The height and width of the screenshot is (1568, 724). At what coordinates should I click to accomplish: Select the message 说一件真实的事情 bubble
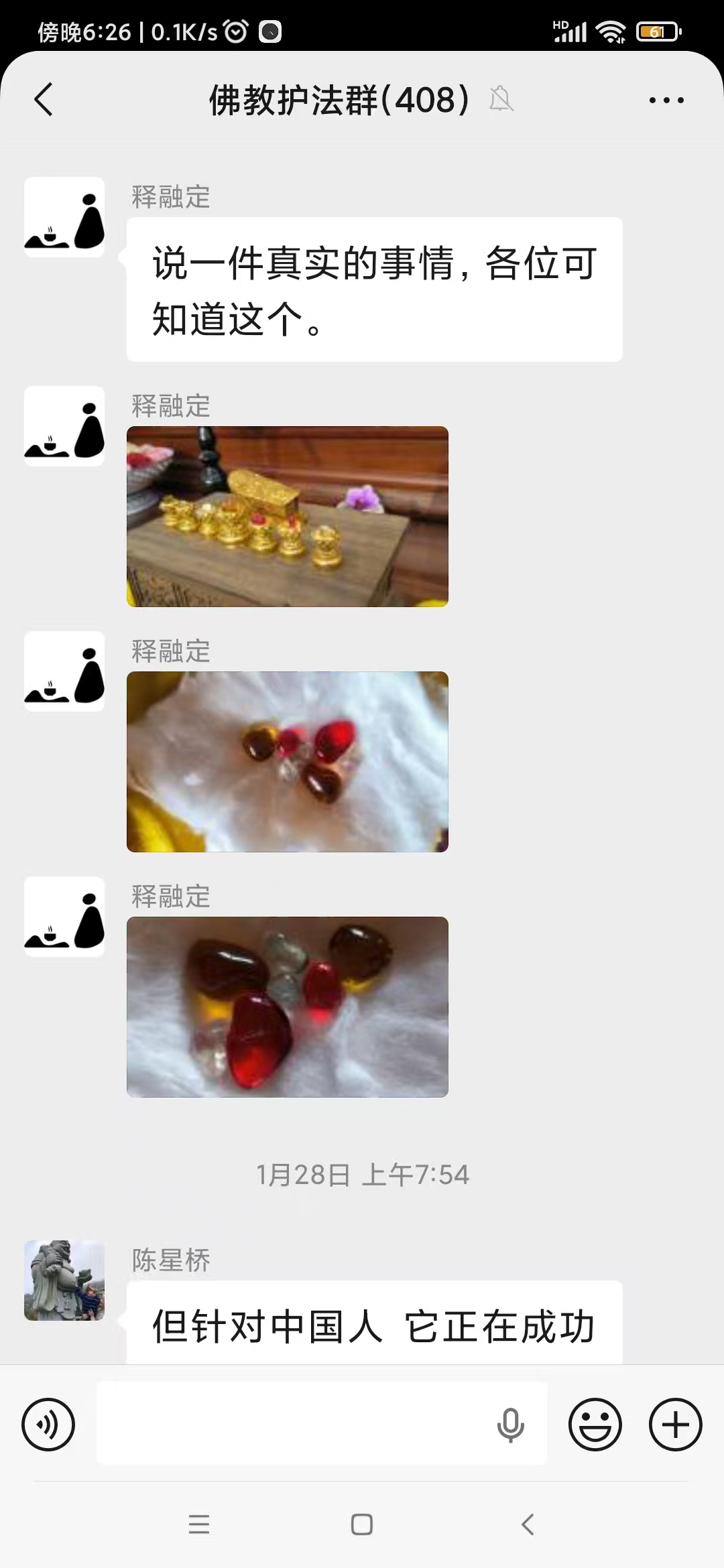373,287
